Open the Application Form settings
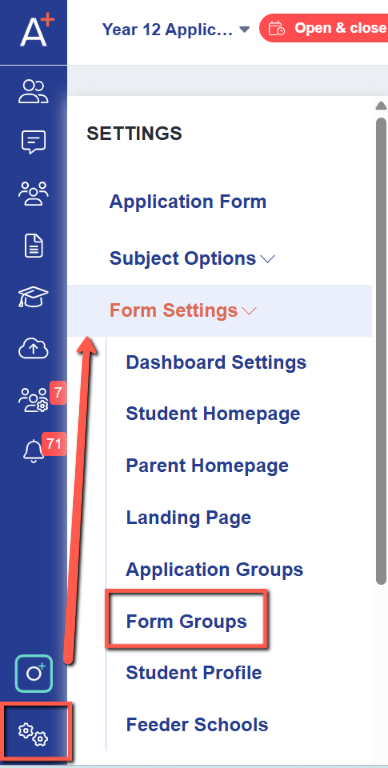The width and height of the screenshot is (388, 768). point(188,202)
